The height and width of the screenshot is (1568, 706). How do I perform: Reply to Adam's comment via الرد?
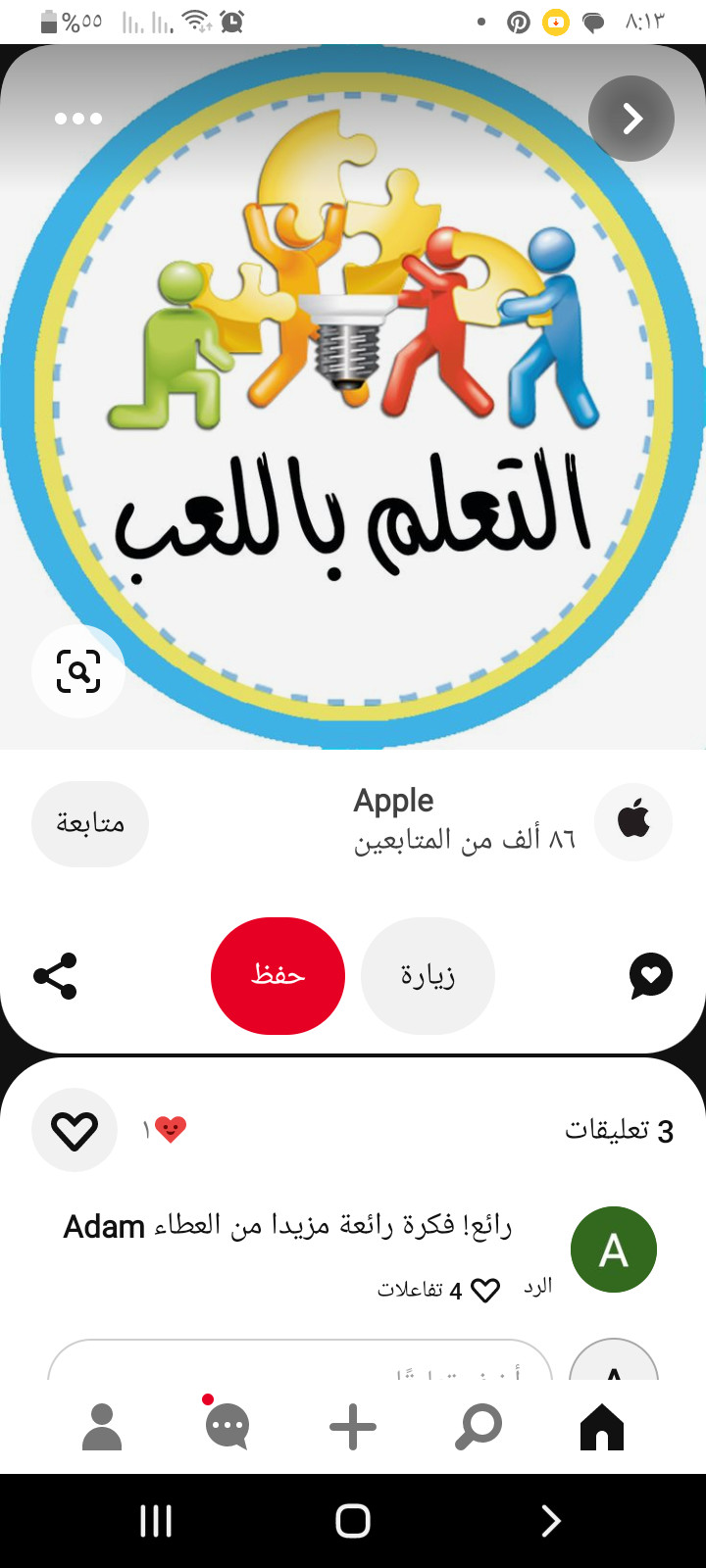[537, 1287]
